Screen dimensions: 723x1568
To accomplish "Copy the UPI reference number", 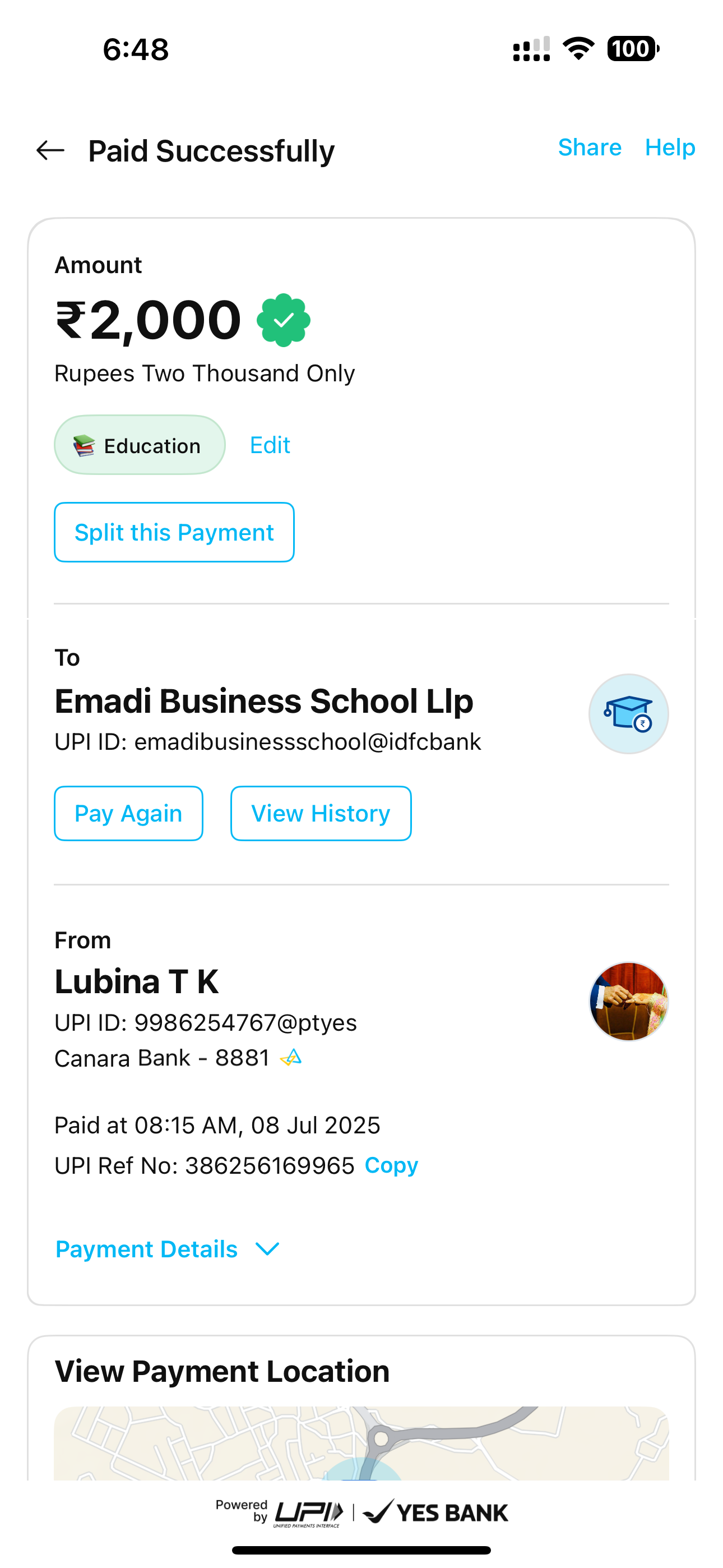I will click(391, 1166).
